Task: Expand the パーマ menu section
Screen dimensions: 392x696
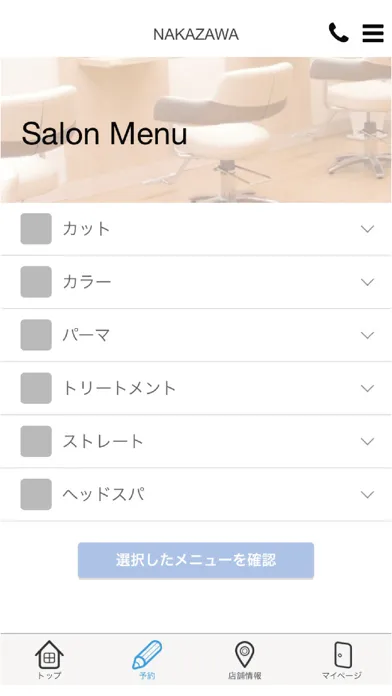Action: (196, 335)
